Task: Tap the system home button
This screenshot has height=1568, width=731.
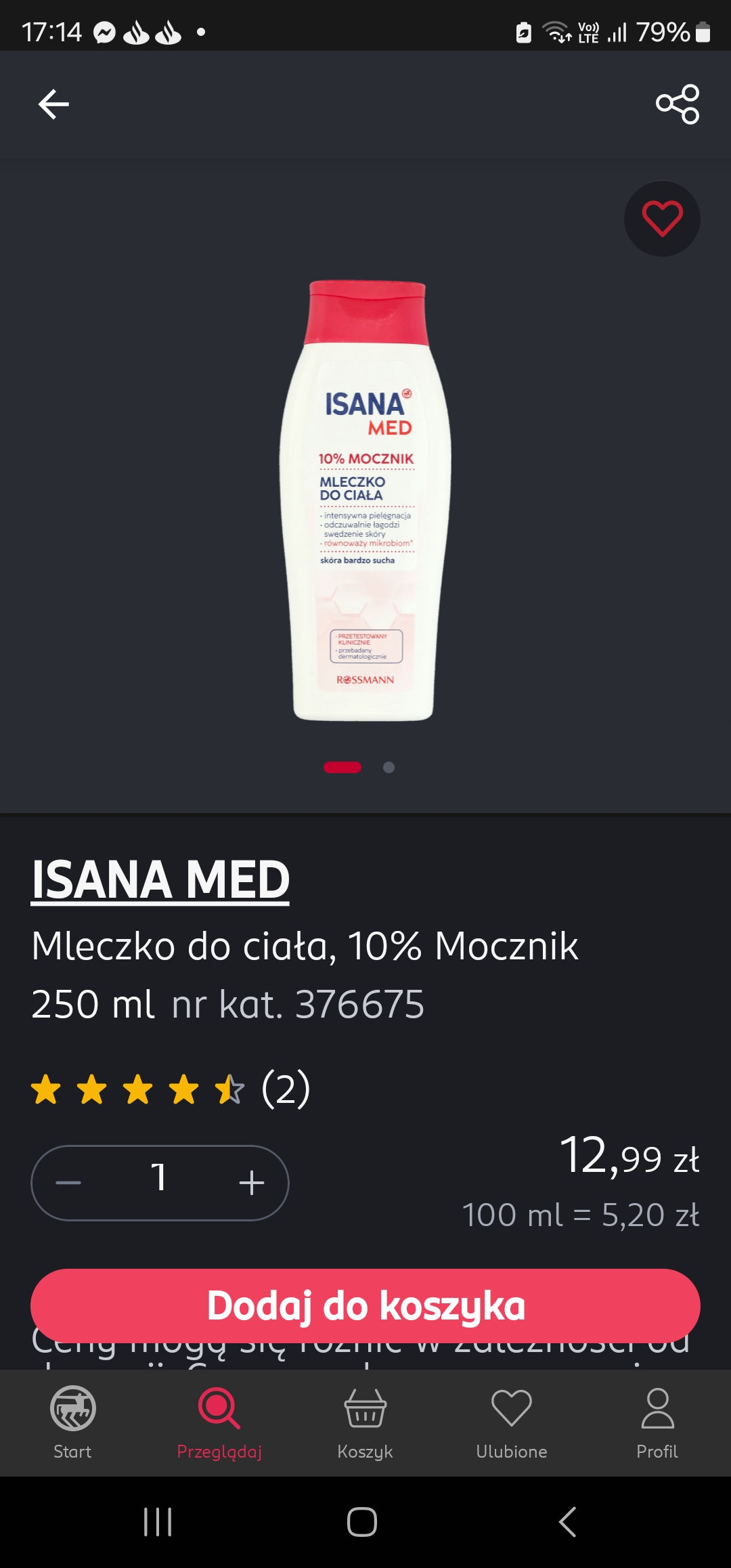Action: point(362,1522)
